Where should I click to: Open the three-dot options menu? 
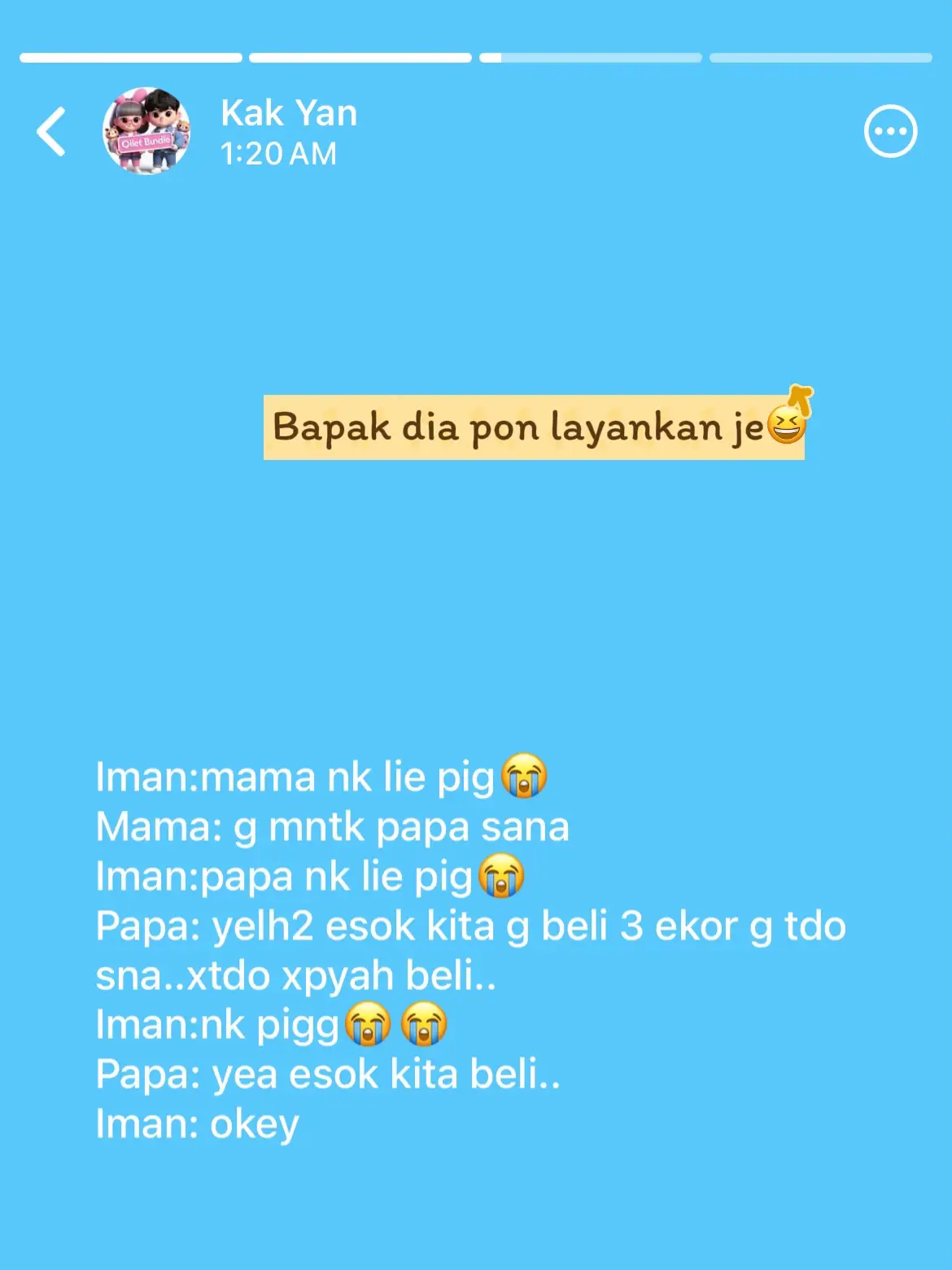coord(890,131)
